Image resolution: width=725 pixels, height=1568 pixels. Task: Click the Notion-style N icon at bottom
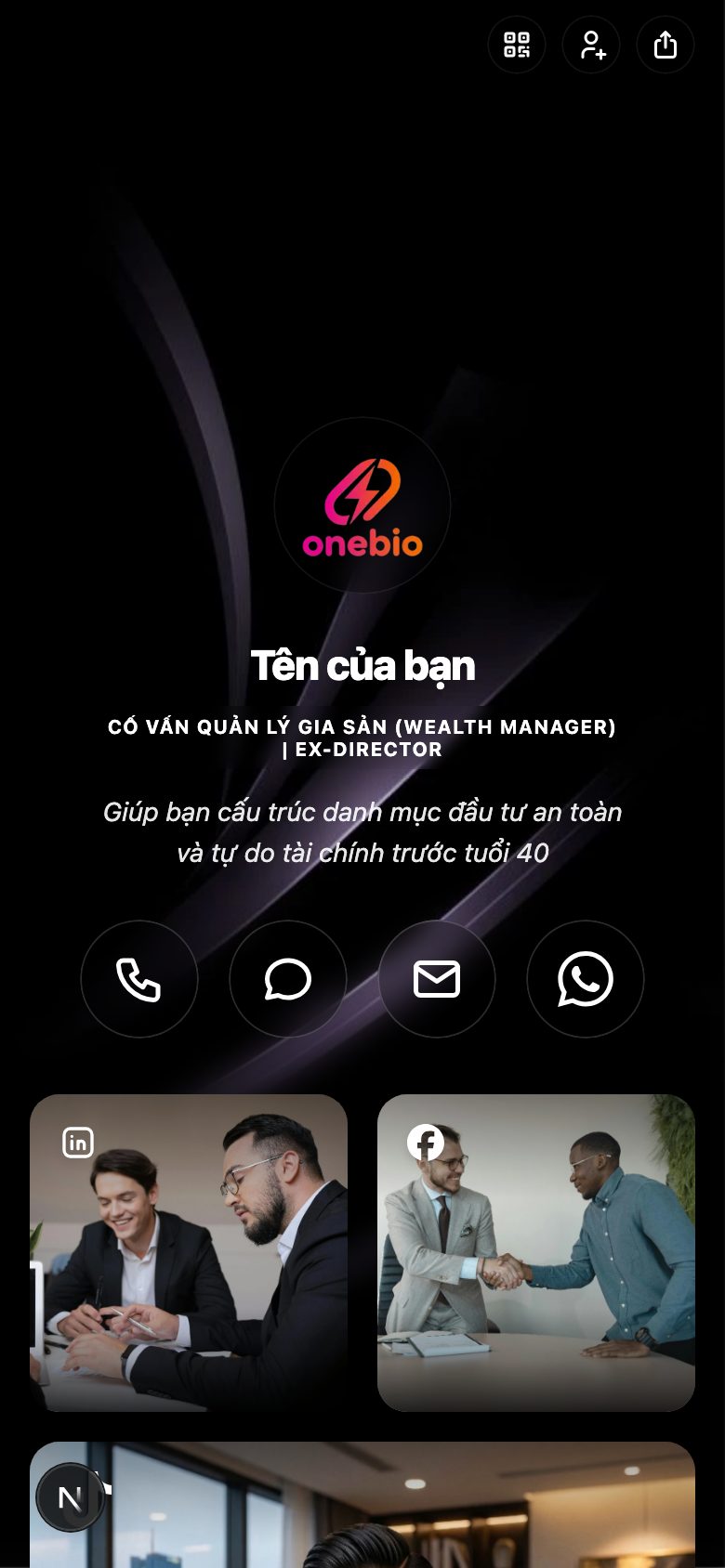tap(70, 1497)
